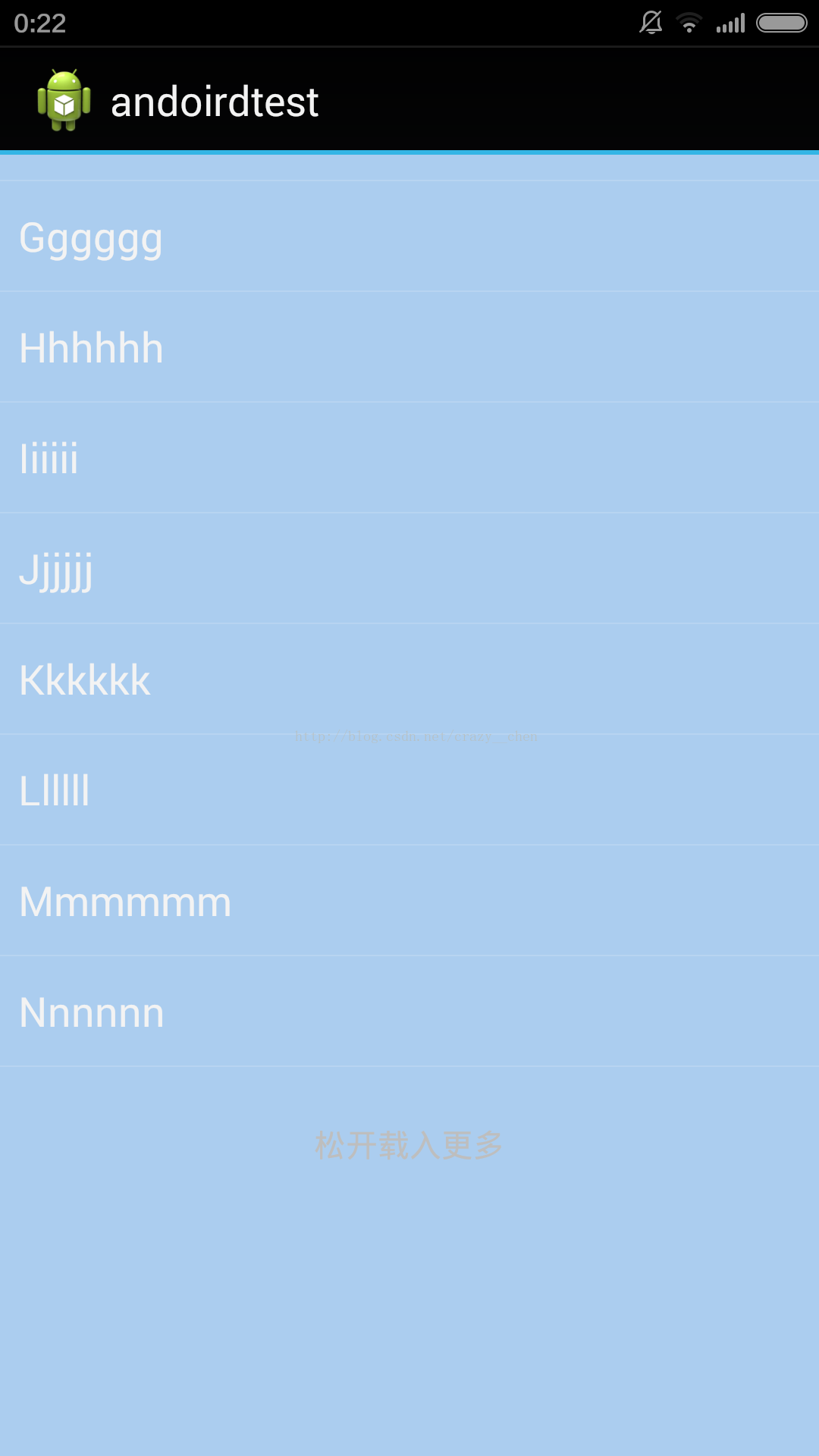Screen dimensions: 819x1456
Task: Tap the Iiiiii list entry
Action: 409,458
